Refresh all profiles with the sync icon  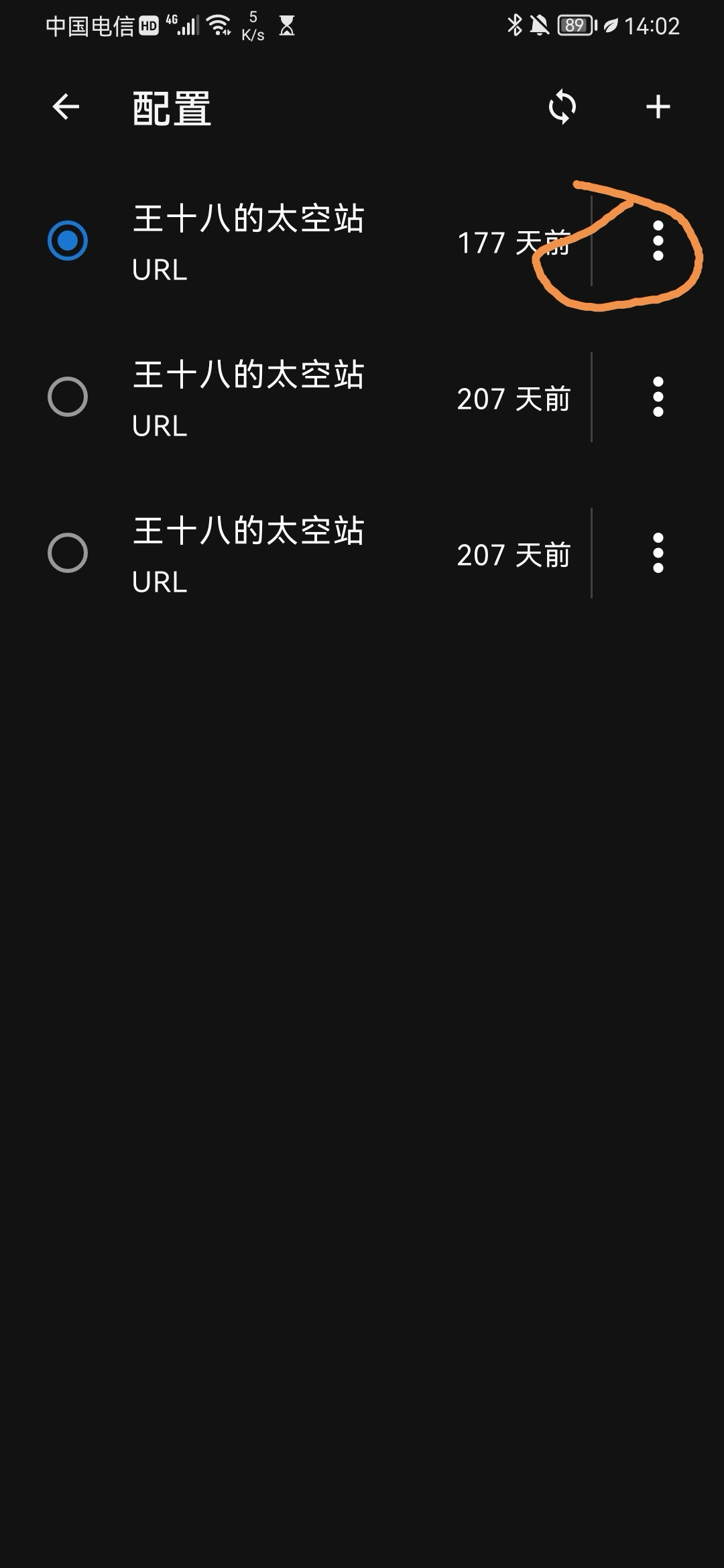562,107
